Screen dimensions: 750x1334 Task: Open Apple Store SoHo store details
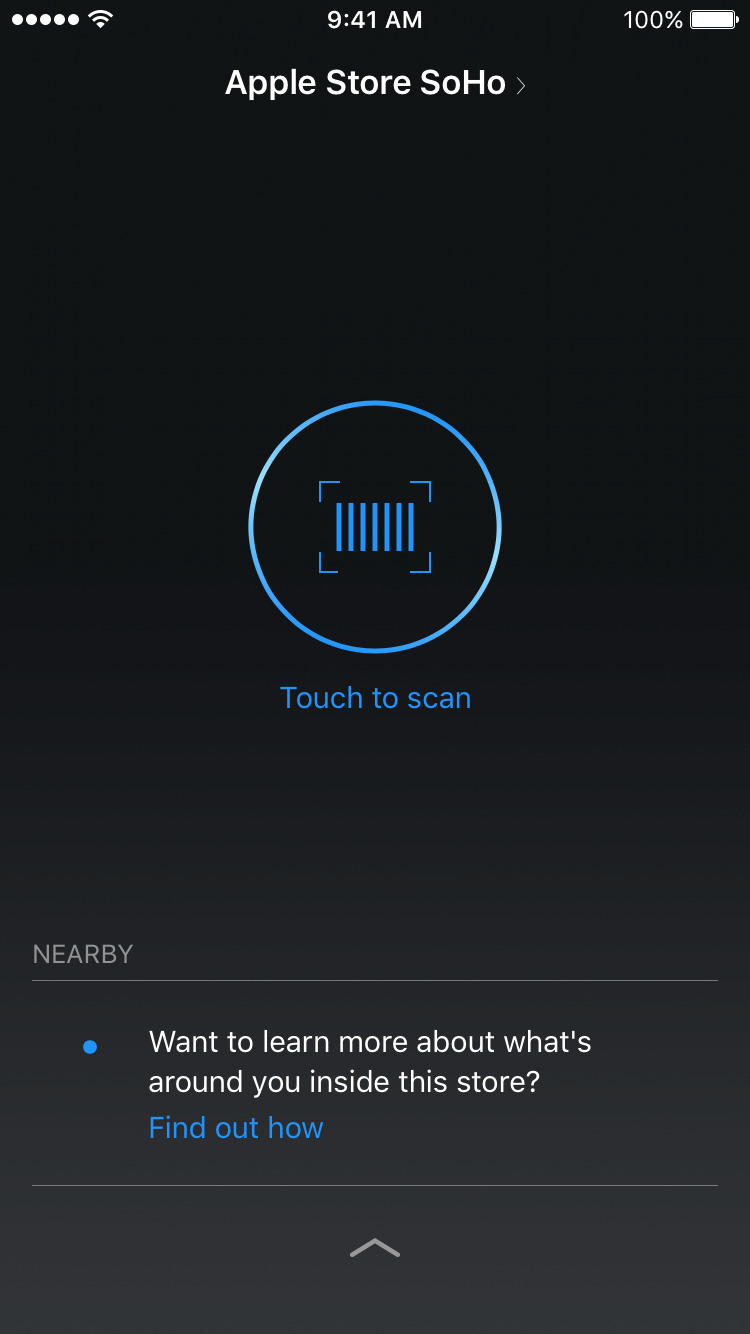point(375,83)
